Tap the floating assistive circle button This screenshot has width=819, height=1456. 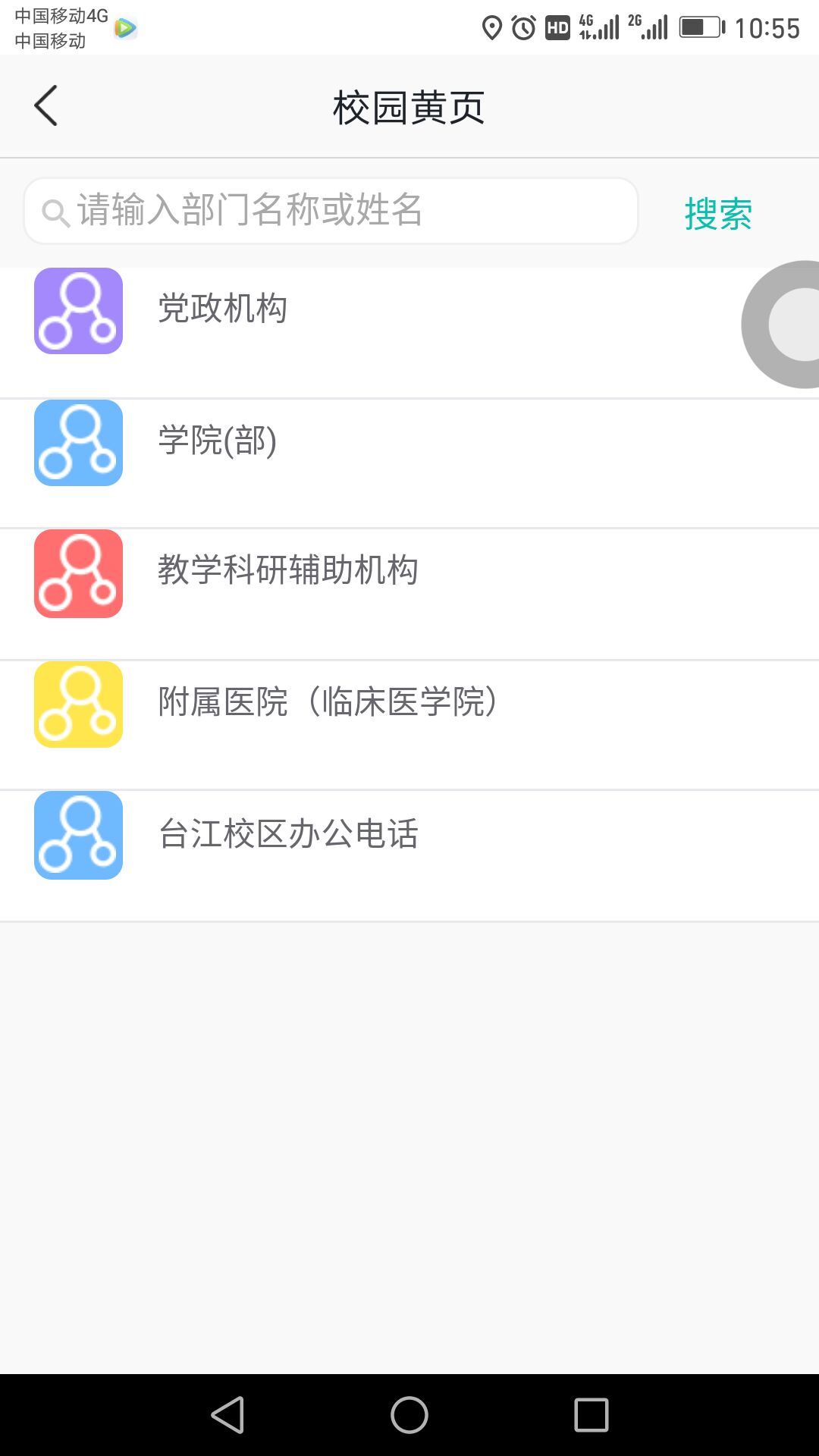pyautogui.click(x=790, y=325)
